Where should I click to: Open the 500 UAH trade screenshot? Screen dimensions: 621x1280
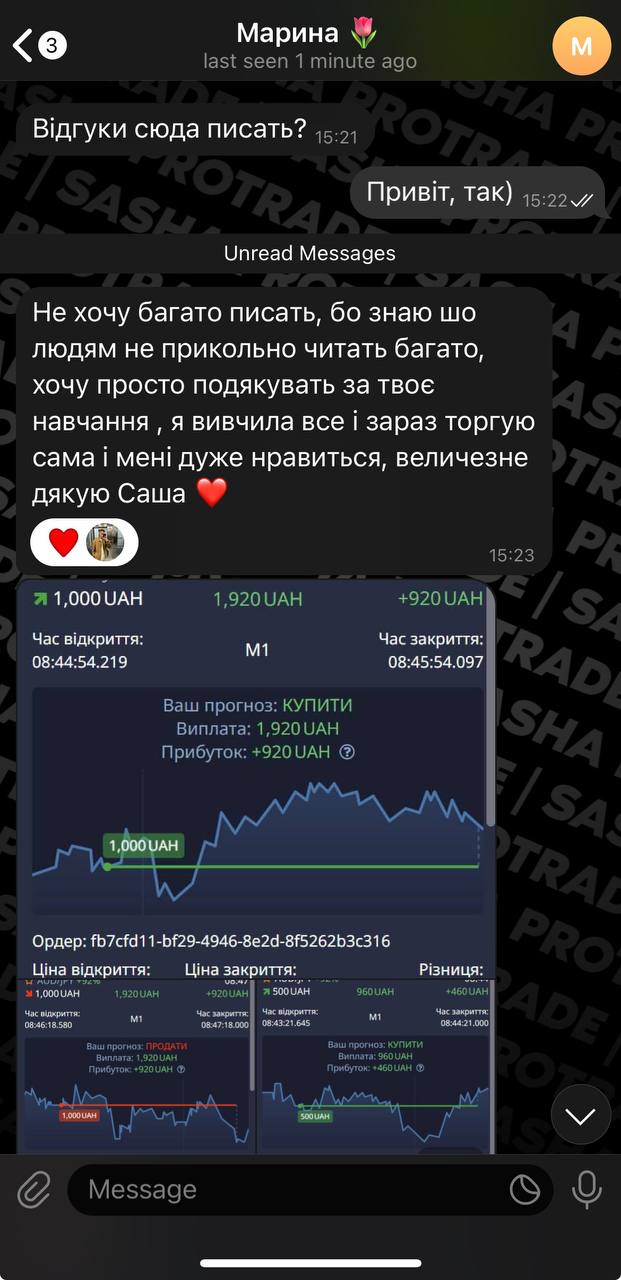(x=376, y=1065)
